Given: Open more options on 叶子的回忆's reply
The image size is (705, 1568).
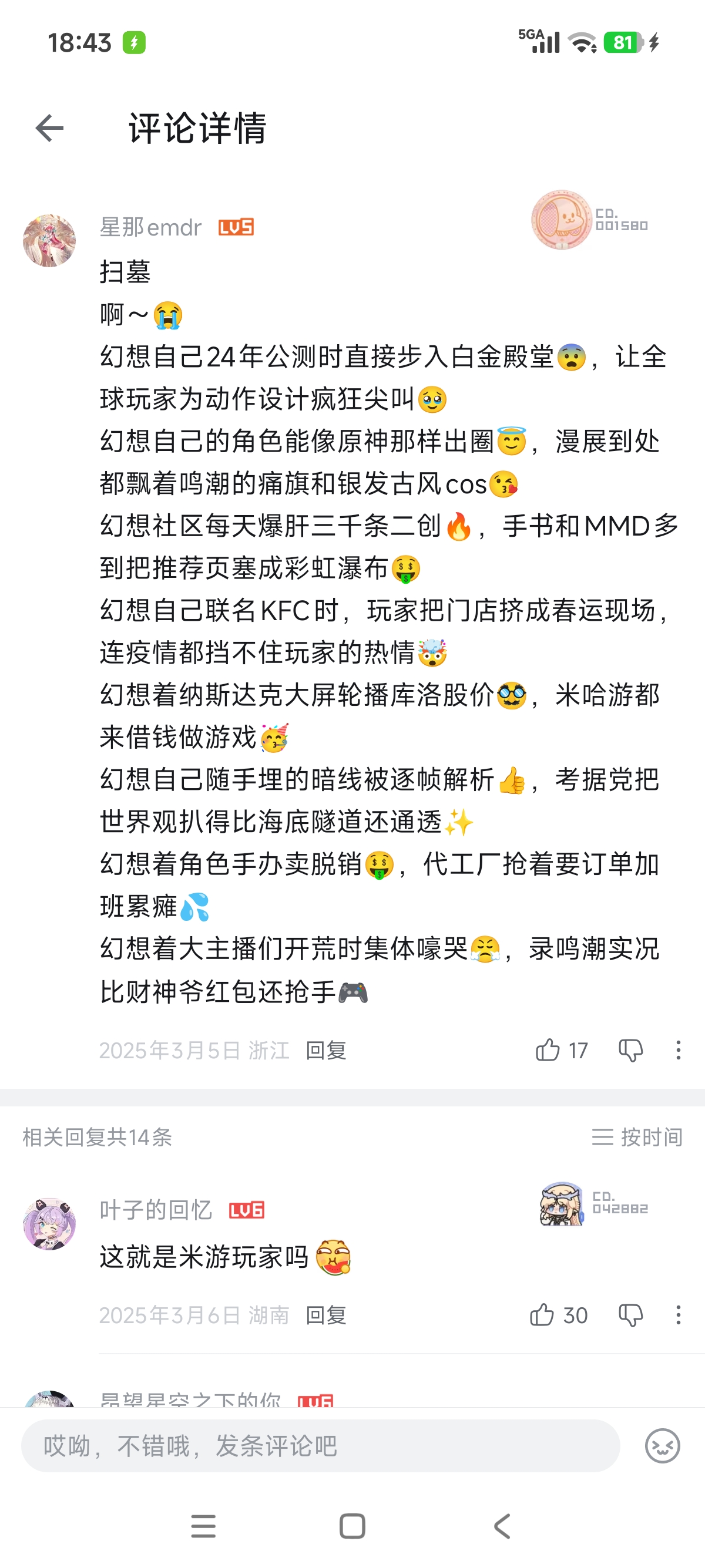Looking at the screenshot, I should tap(678, 1315).
